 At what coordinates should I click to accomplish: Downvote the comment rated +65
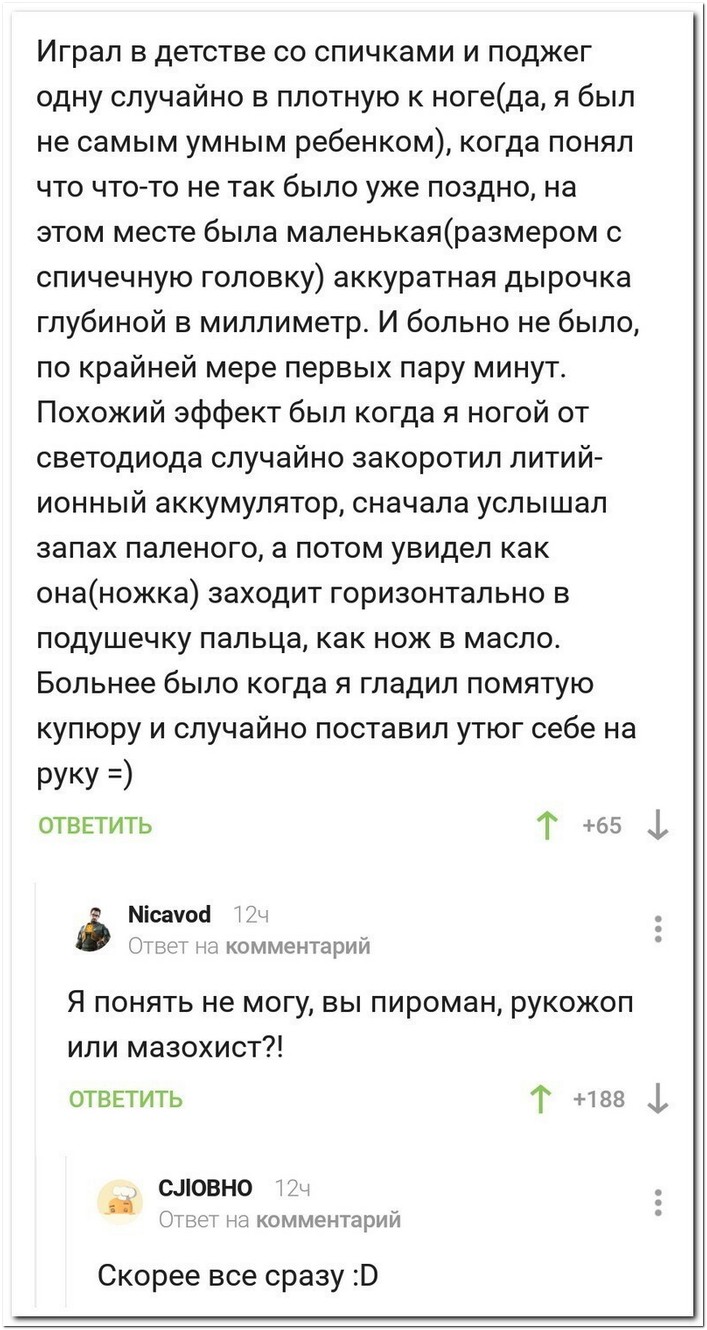click(x=657, y=825)
